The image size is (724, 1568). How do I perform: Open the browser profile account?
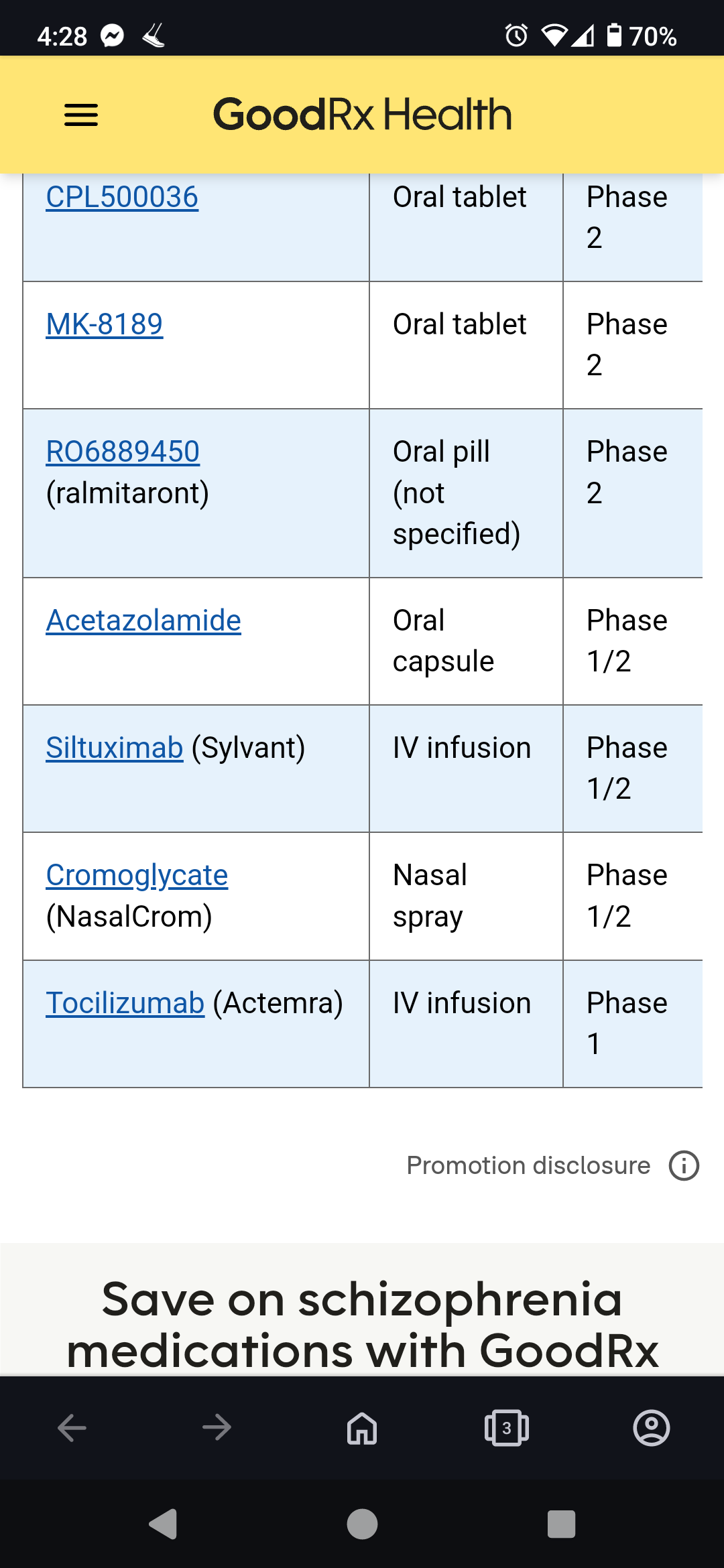[x=652, y=1428]
